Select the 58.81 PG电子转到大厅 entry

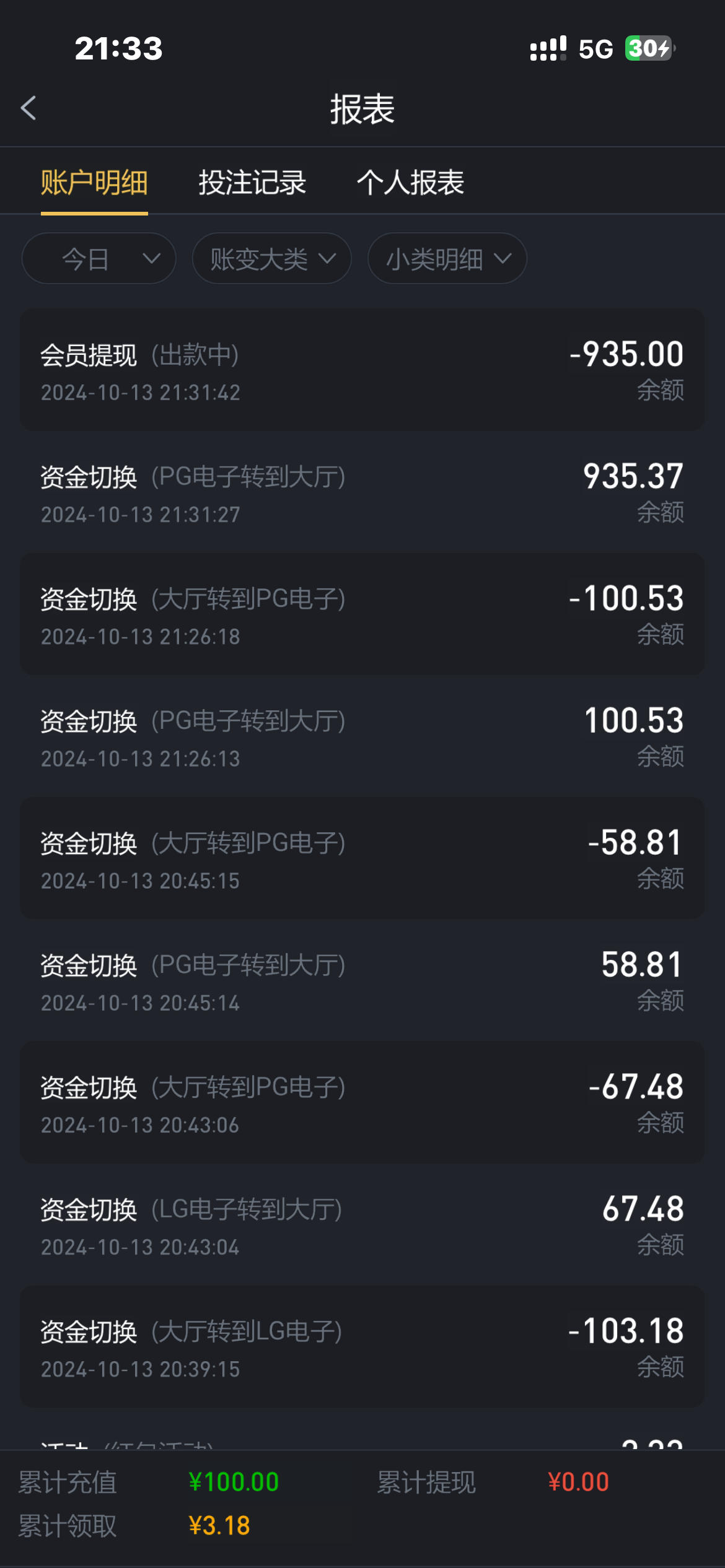(x=362, y=980)
